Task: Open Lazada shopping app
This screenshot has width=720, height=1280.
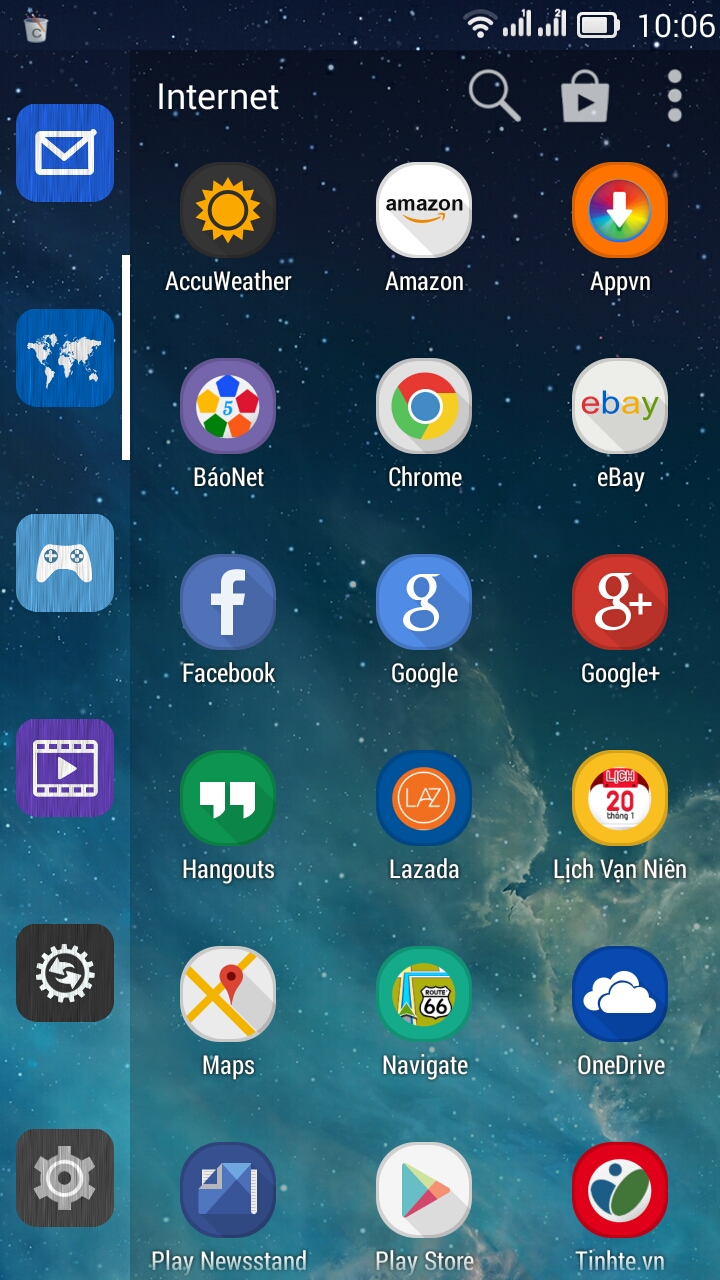Action: click(x=424, y=799)
